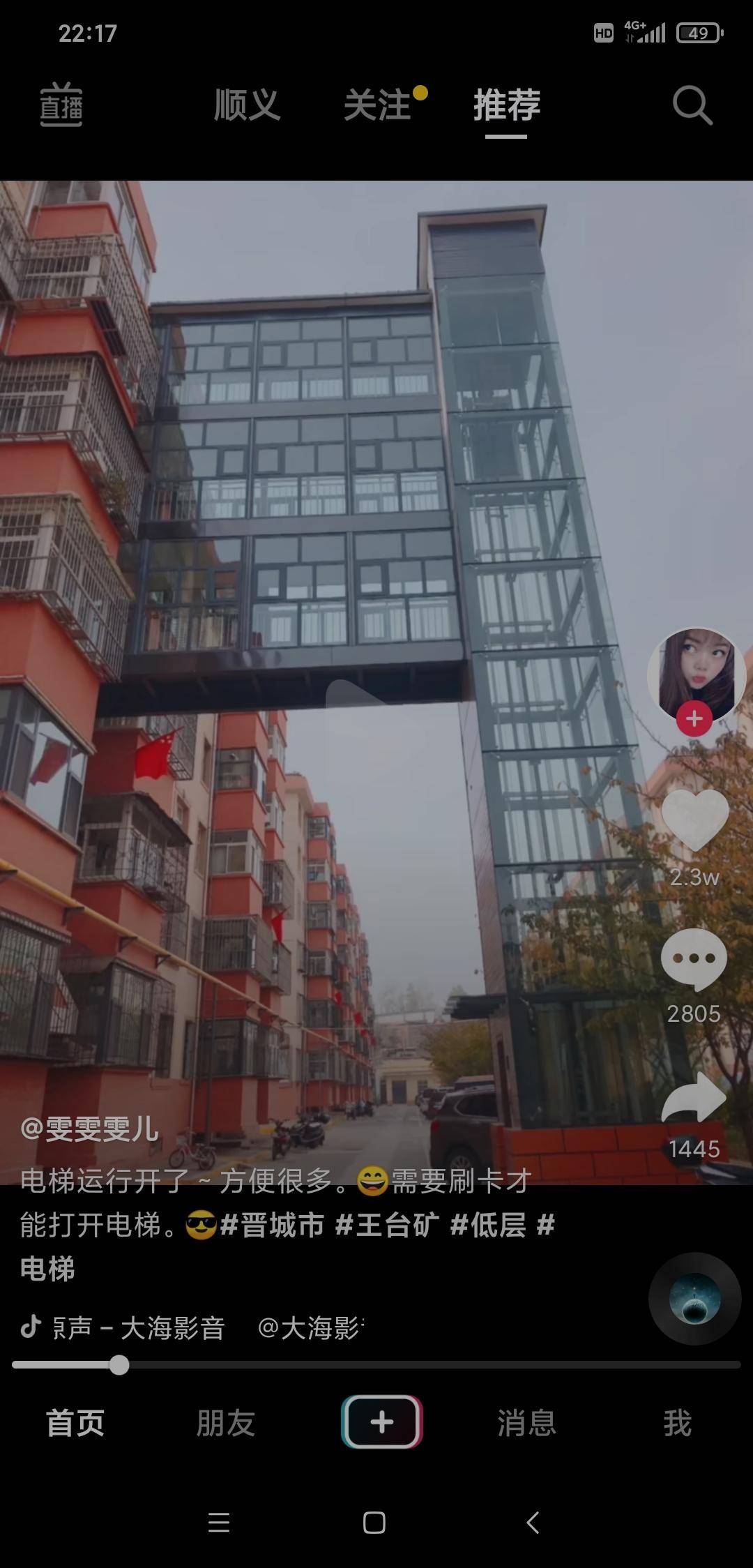The width and height of the screenshot is (753, 1568).
Task: Open the live broadcast (直播) icon
Action: (x=61, y=105)
